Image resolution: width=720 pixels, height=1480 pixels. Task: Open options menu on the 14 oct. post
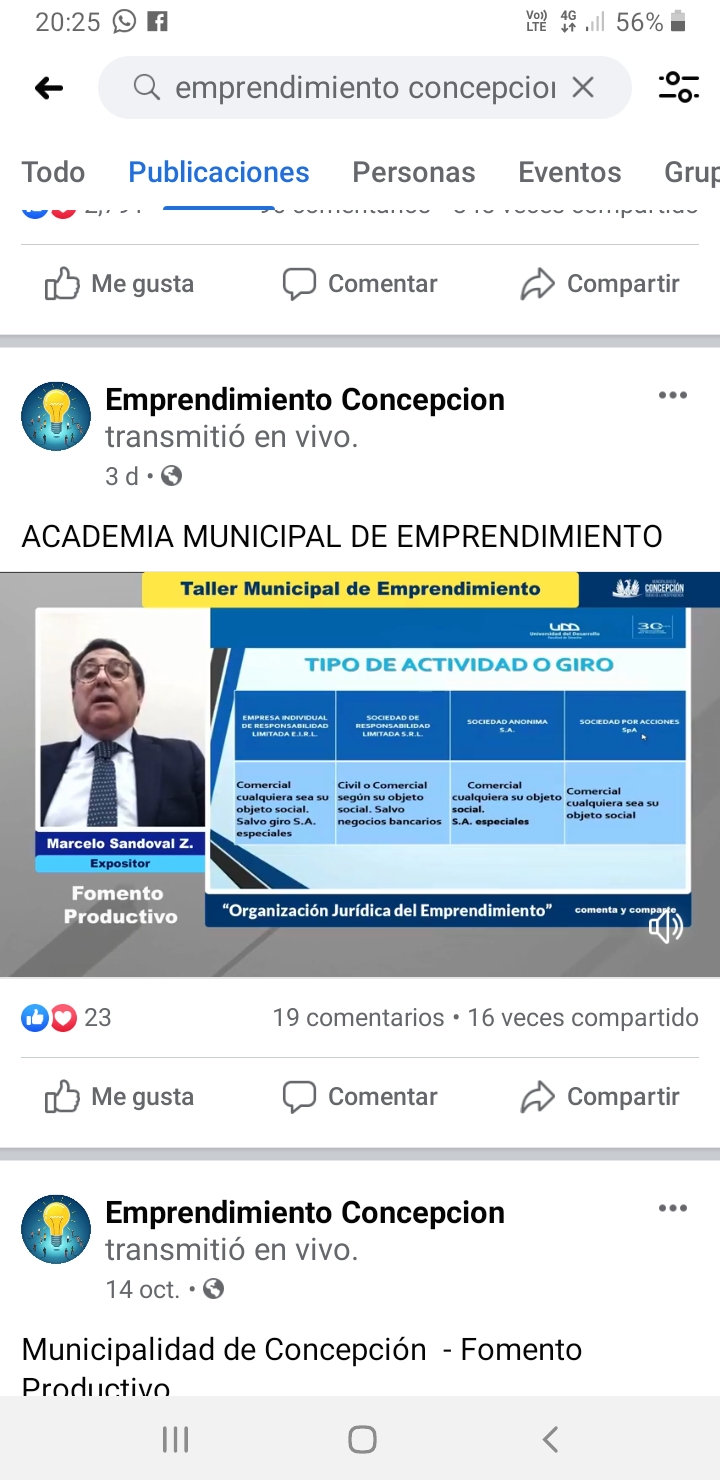[673, 1208]
